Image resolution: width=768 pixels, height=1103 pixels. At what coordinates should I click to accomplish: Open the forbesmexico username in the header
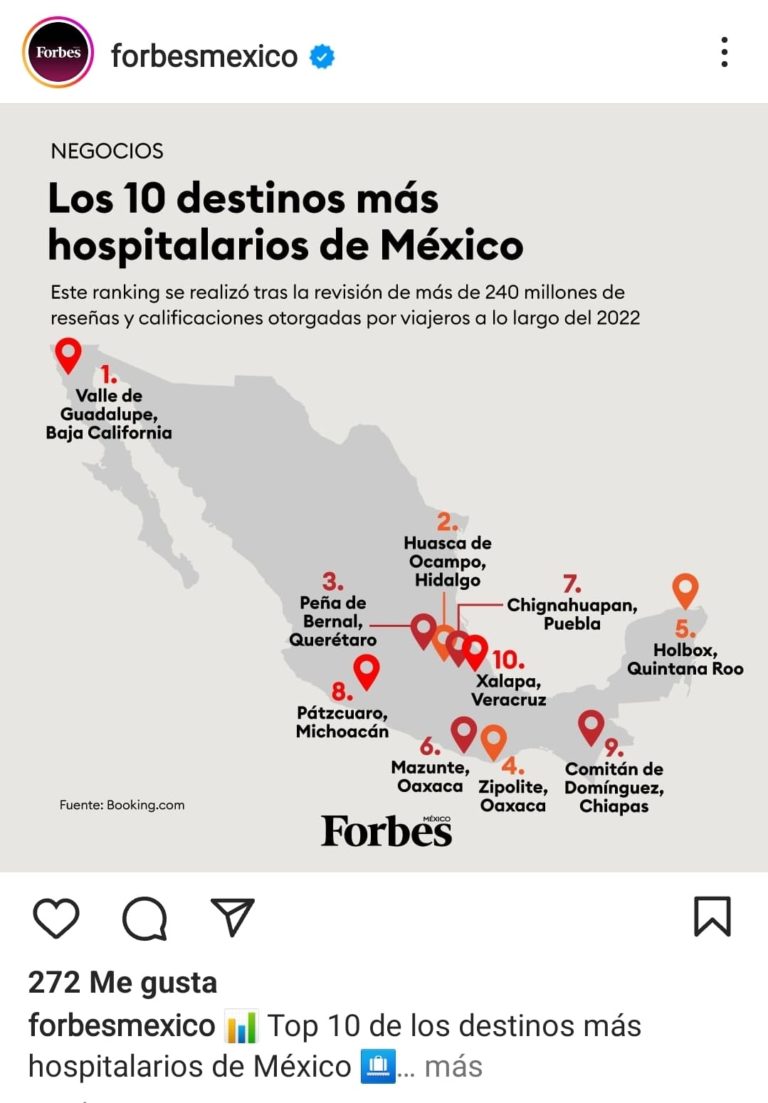[204, 56]
